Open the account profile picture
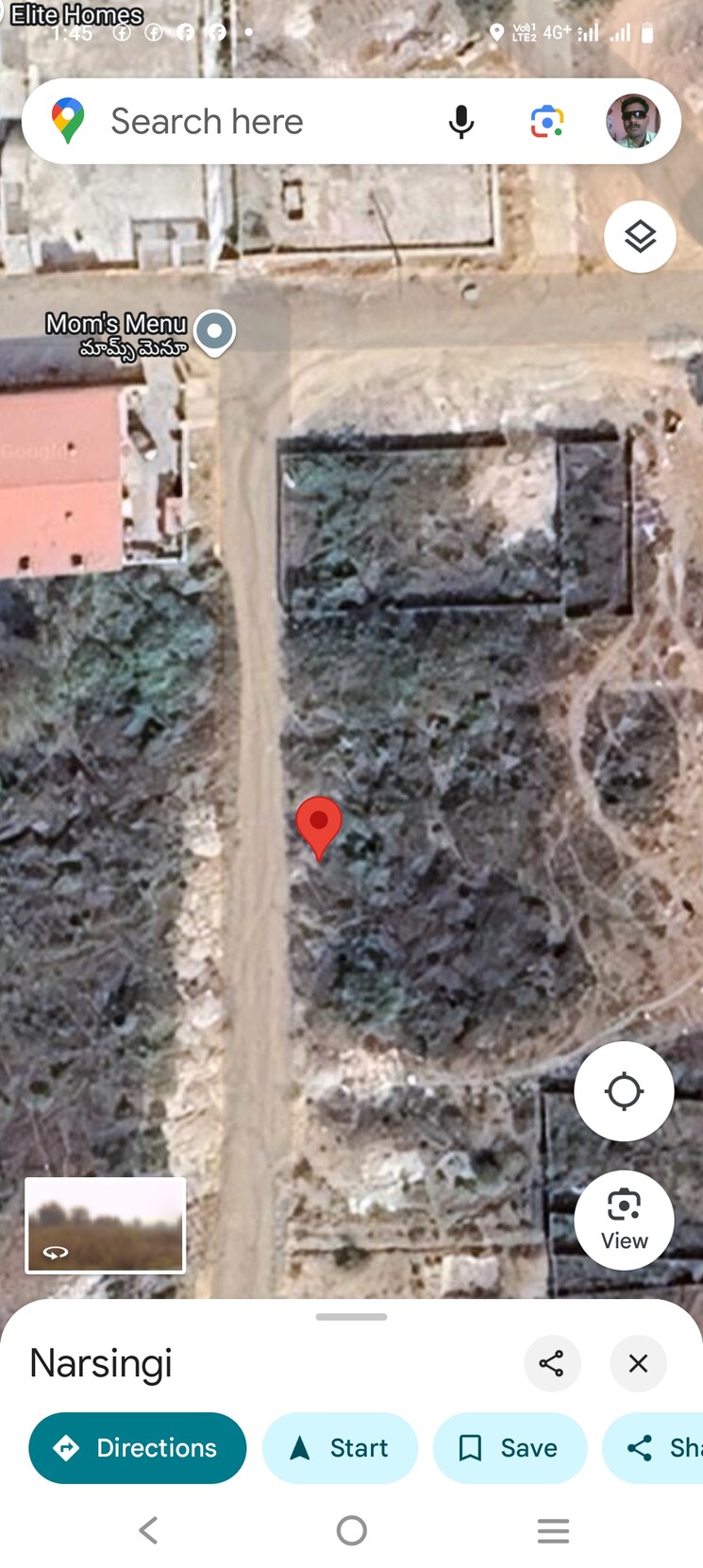Viewport: 703px width, 1568px height. (631, 122)
